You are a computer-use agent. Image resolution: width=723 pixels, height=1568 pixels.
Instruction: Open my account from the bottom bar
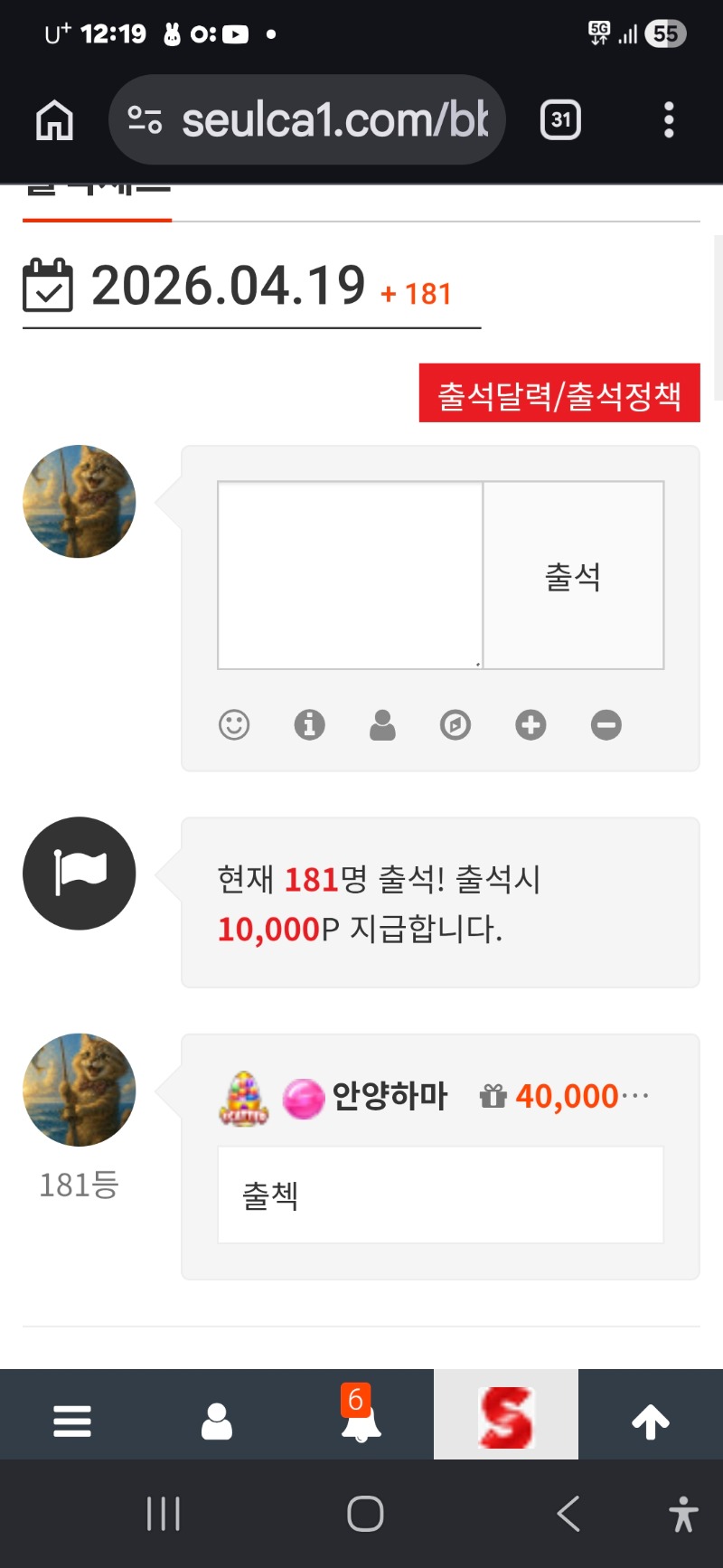pos(217,1421)
